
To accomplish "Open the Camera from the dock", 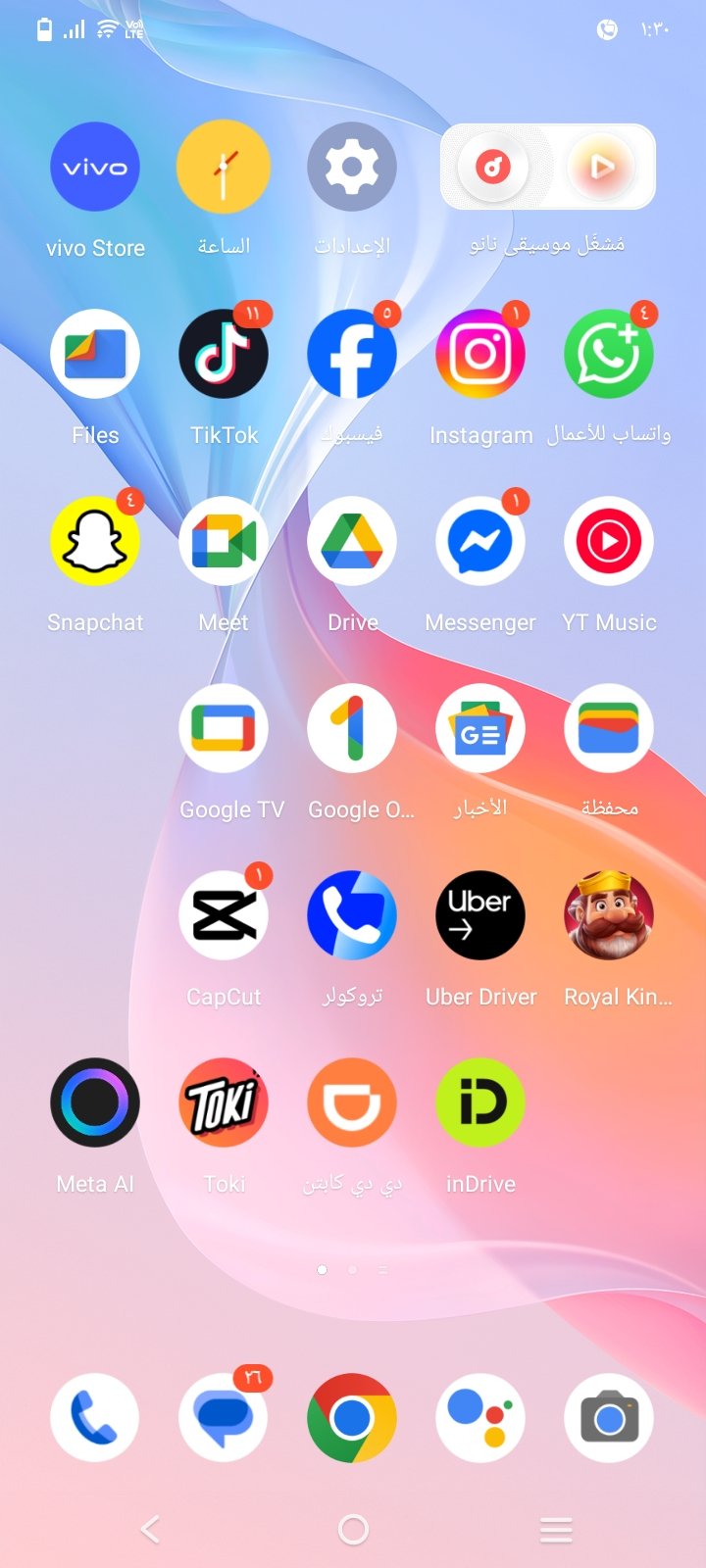I will pyautogui.click(x=609, y=1418).
